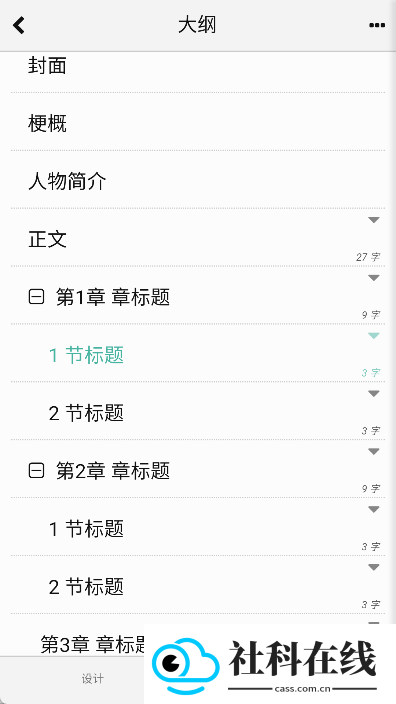Open the three-dot overflow menu

377,25
